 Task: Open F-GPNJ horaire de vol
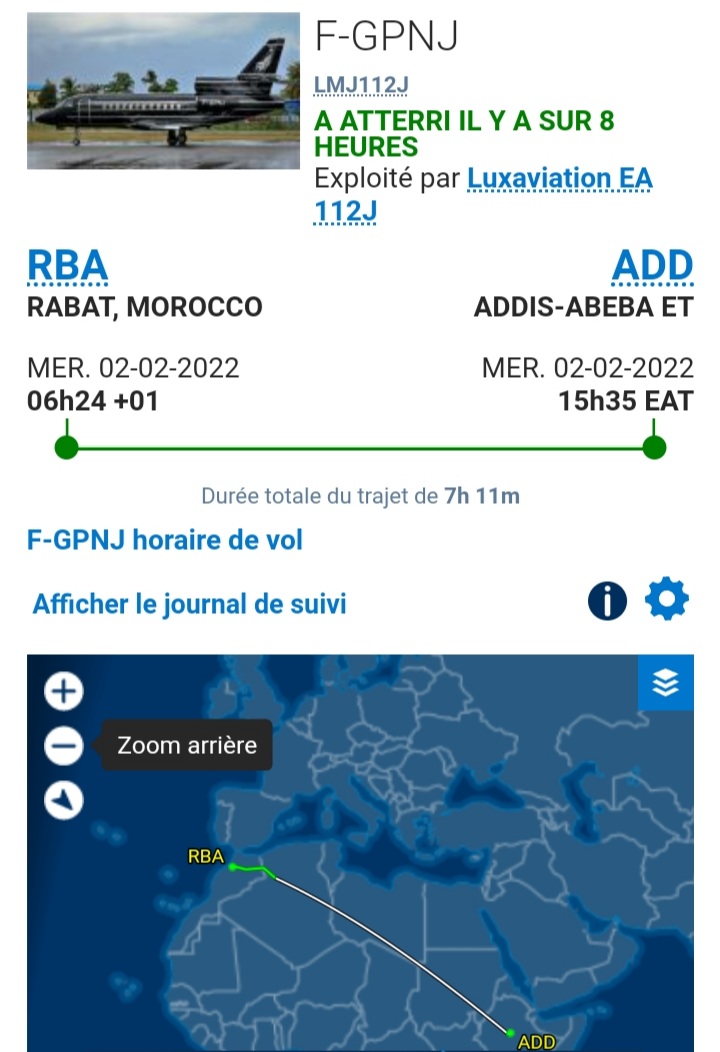point(165,541)
